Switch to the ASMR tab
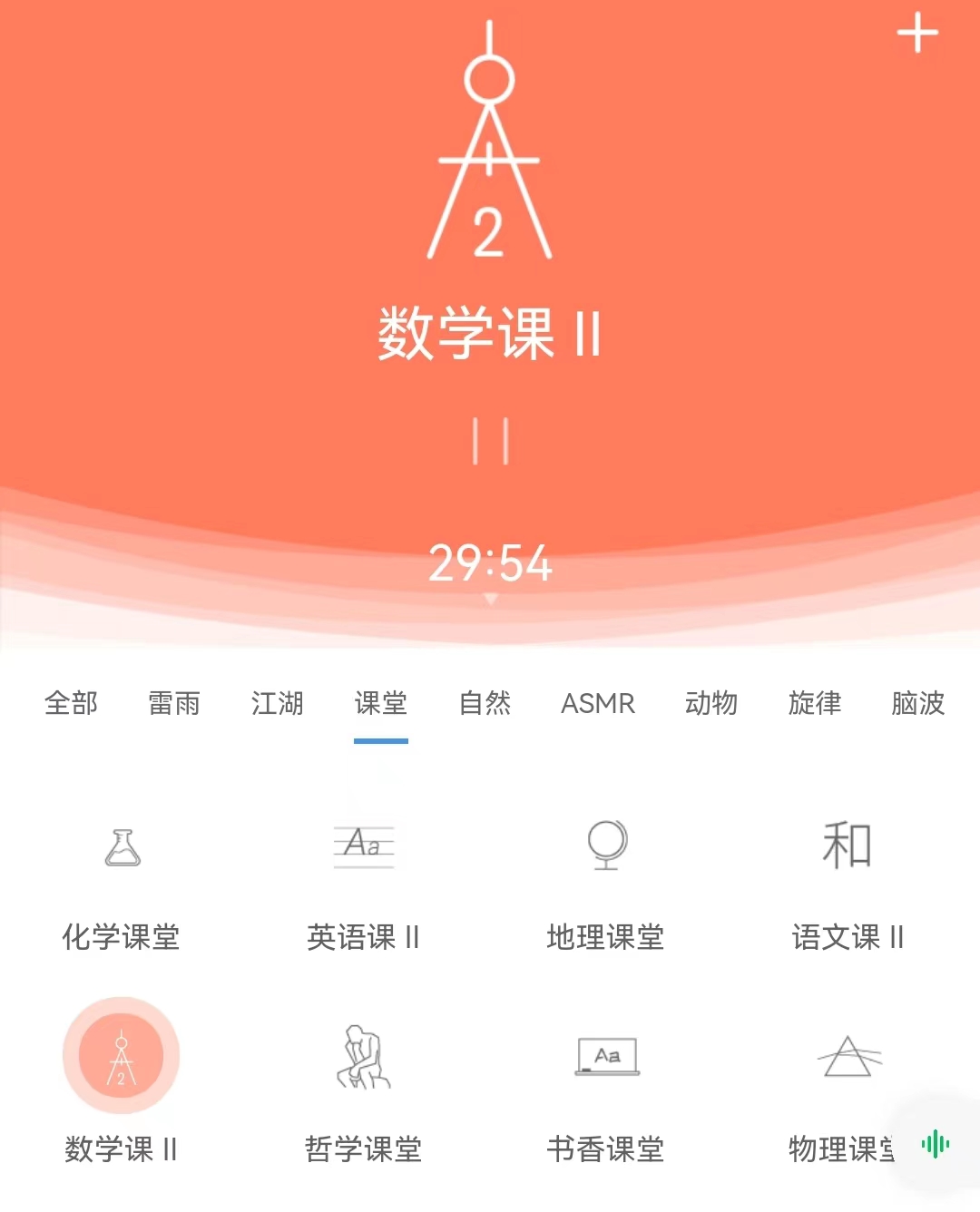 [598, 703]
